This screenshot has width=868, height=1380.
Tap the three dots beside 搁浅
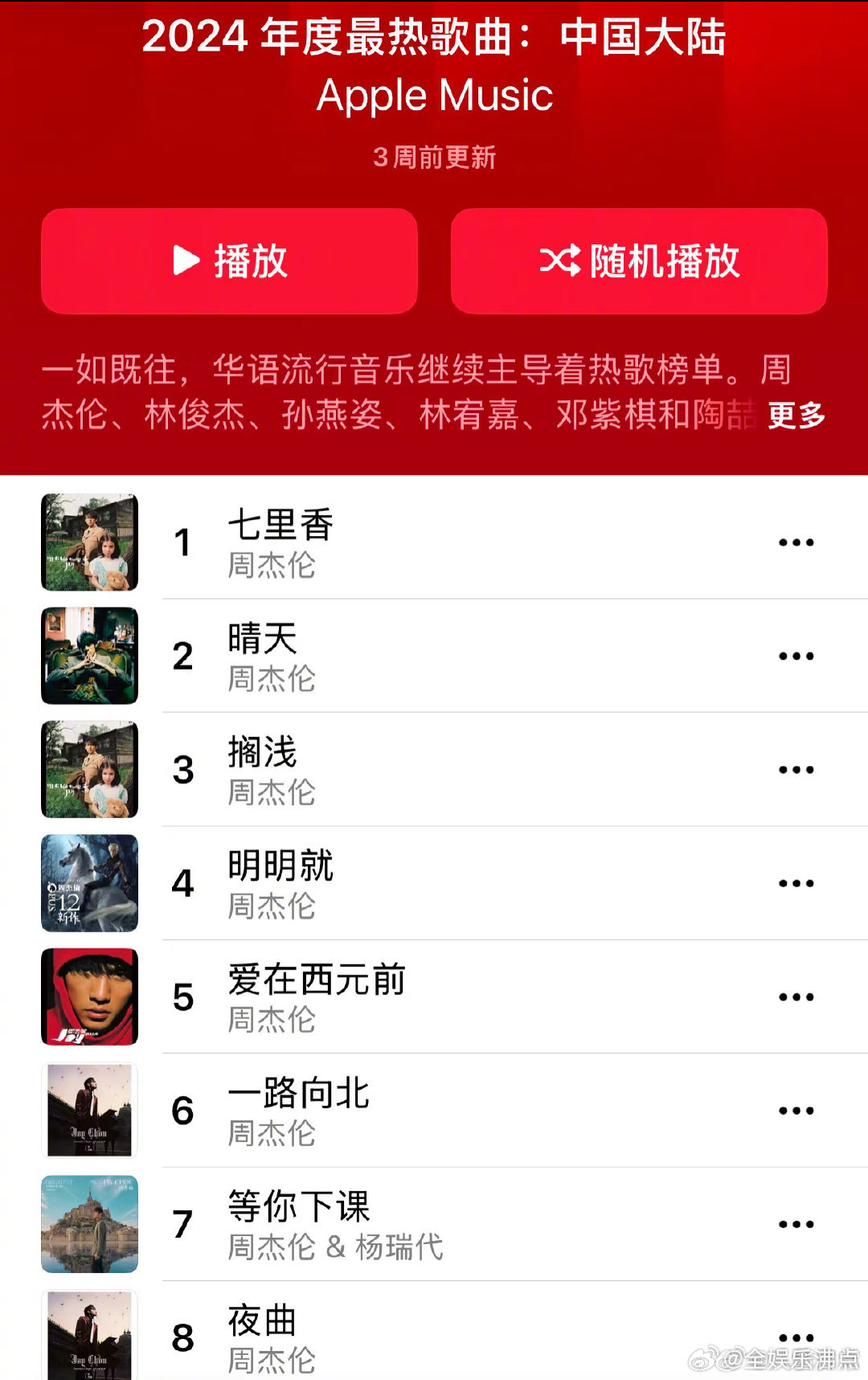tap(796, 770)
